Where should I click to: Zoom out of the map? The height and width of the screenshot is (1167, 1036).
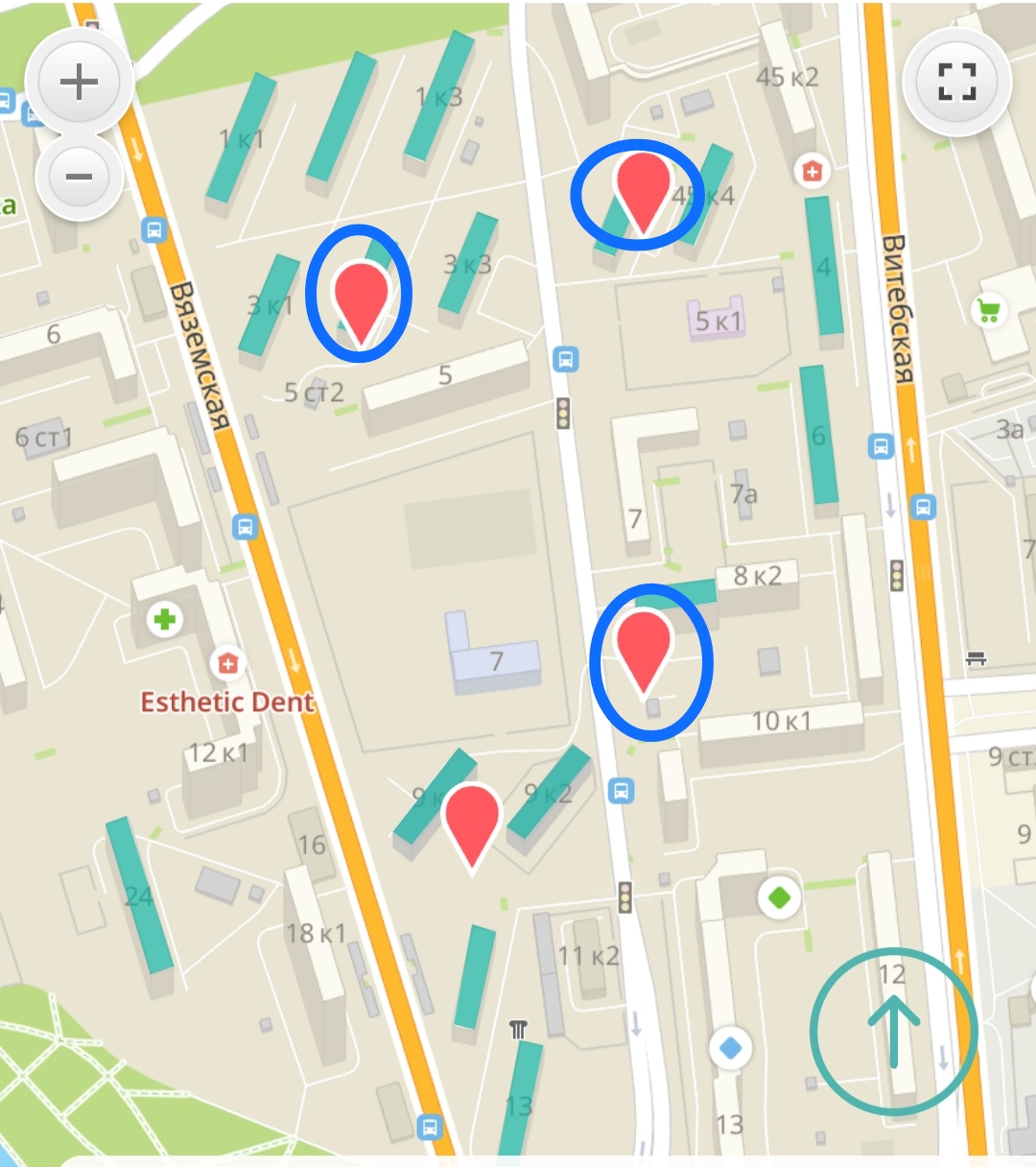tap(79, 178)
